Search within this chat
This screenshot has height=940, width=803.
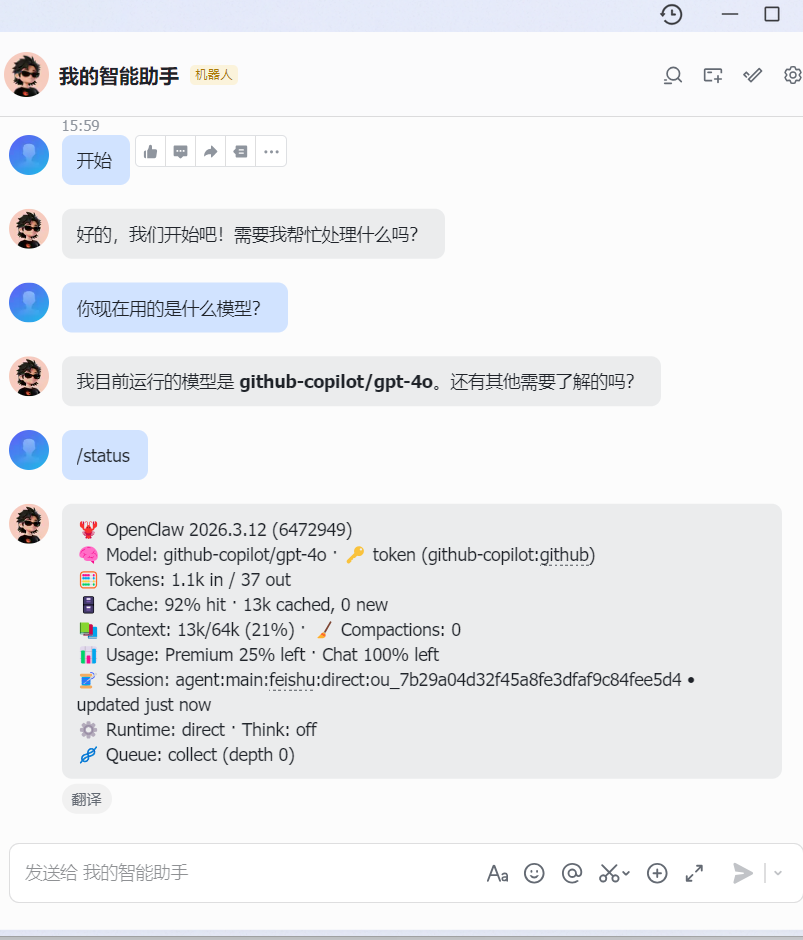(673, 75)
